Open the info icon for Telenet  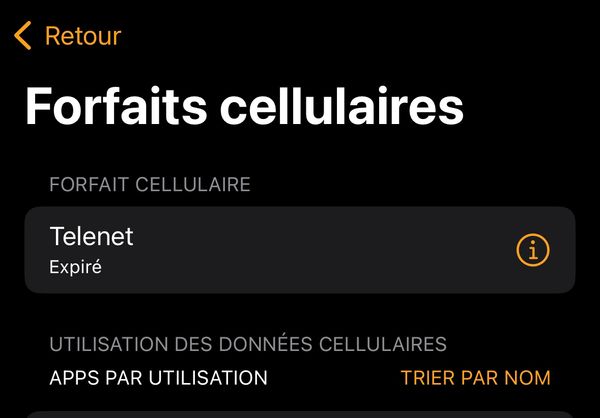point(533,250)
